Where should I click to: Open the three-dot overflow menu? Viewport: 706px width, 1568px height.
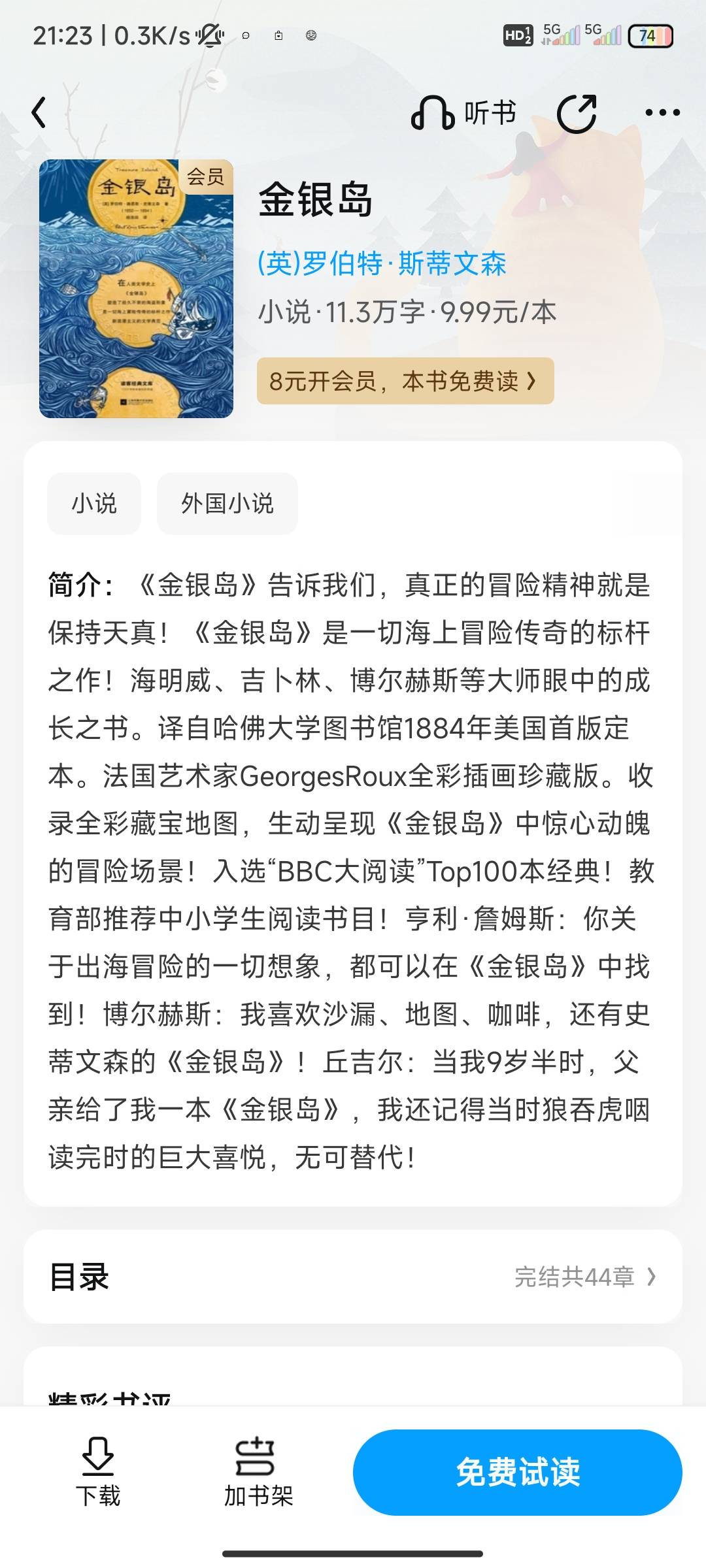coord(662,113)
